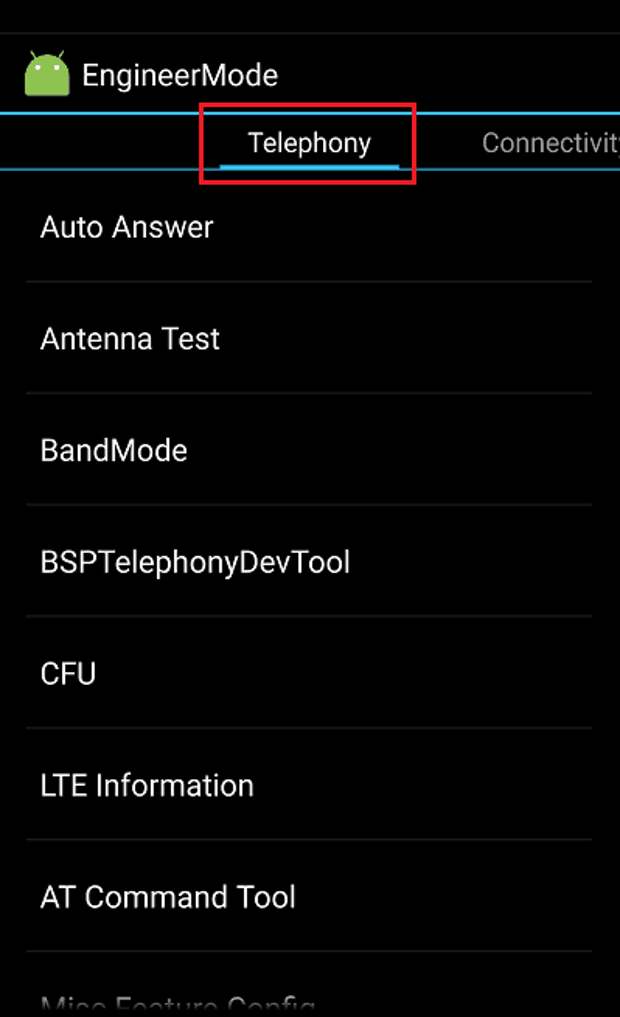Open the CFU entry

(68, 674)
